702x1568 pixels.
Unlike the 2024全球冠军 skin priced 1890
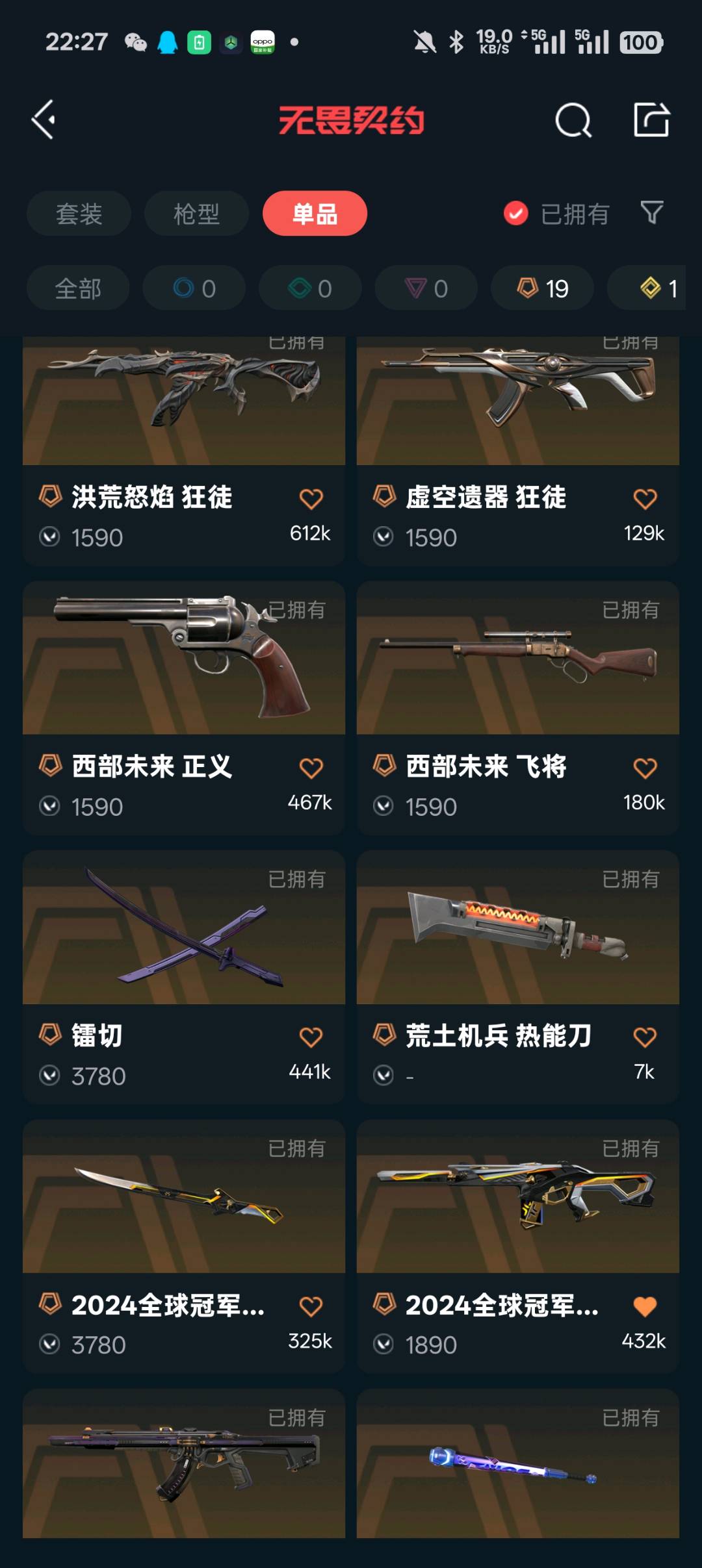(x=645, y=1306)
